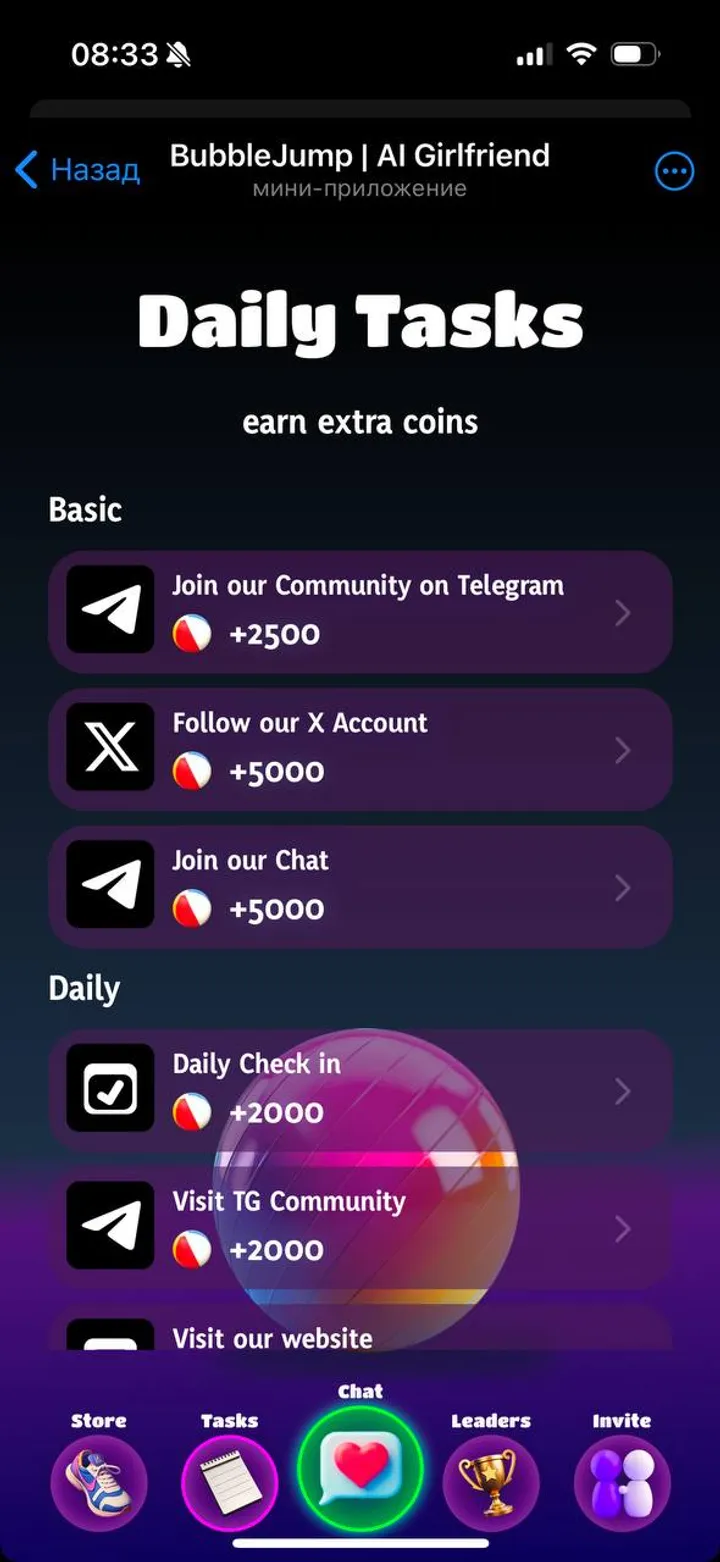Screen dimensions: 720x1562
Task: Open Join our Community on Telegram task
Action: point(360,610)
